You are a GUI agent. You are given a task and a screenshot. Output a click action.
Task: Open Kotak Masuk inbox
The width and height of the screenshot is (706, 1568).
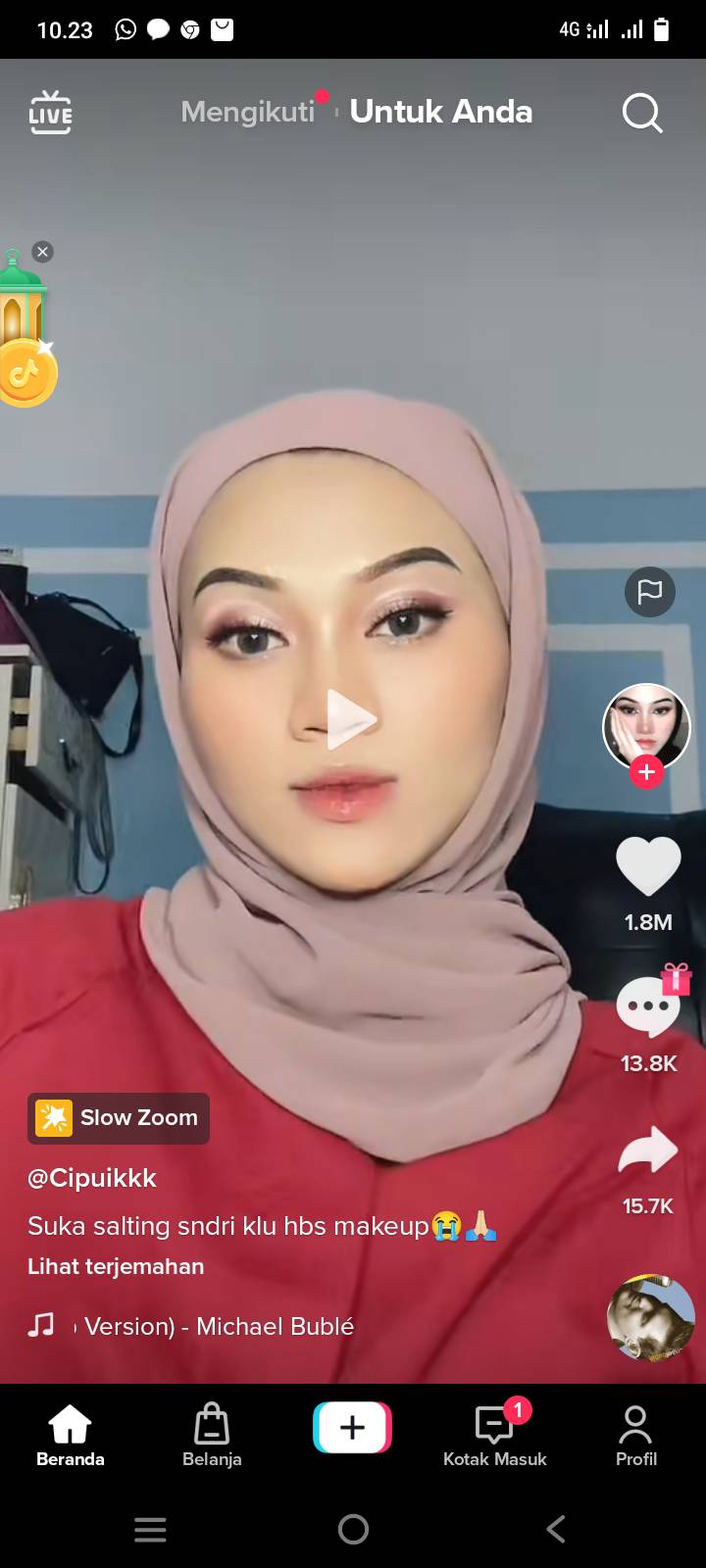[x=494, y=1435]
